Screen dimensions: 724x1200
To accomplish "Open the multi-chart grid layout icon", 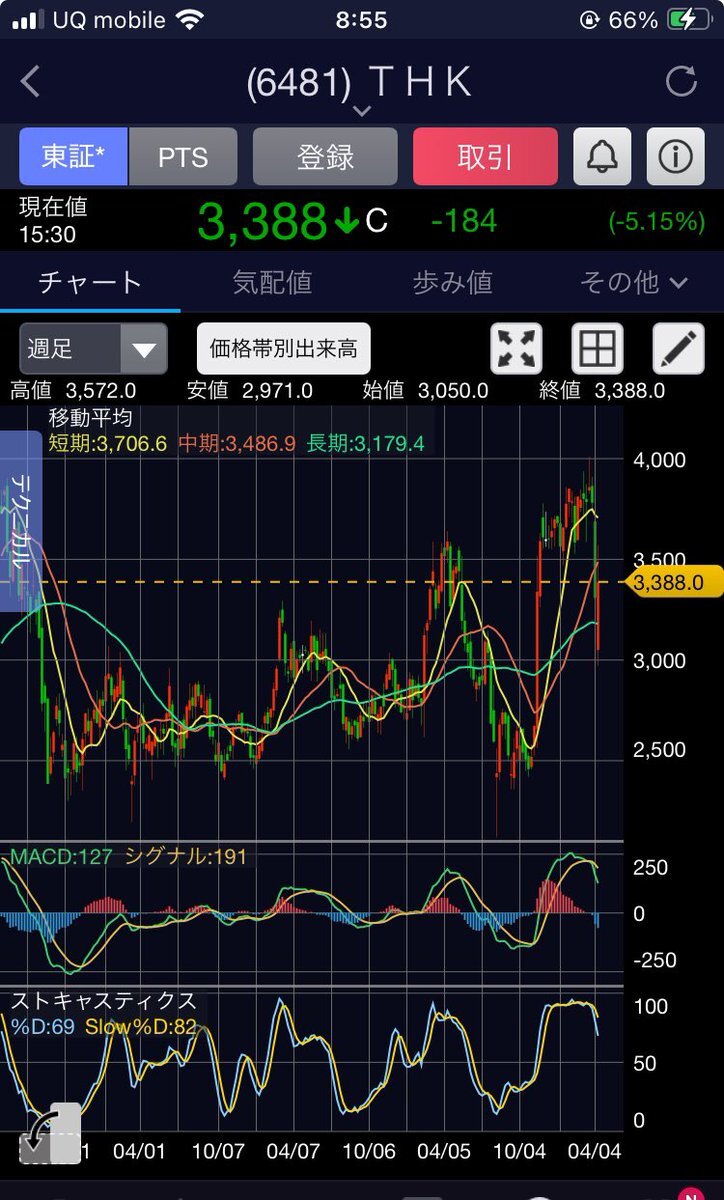I will [597, 348].
